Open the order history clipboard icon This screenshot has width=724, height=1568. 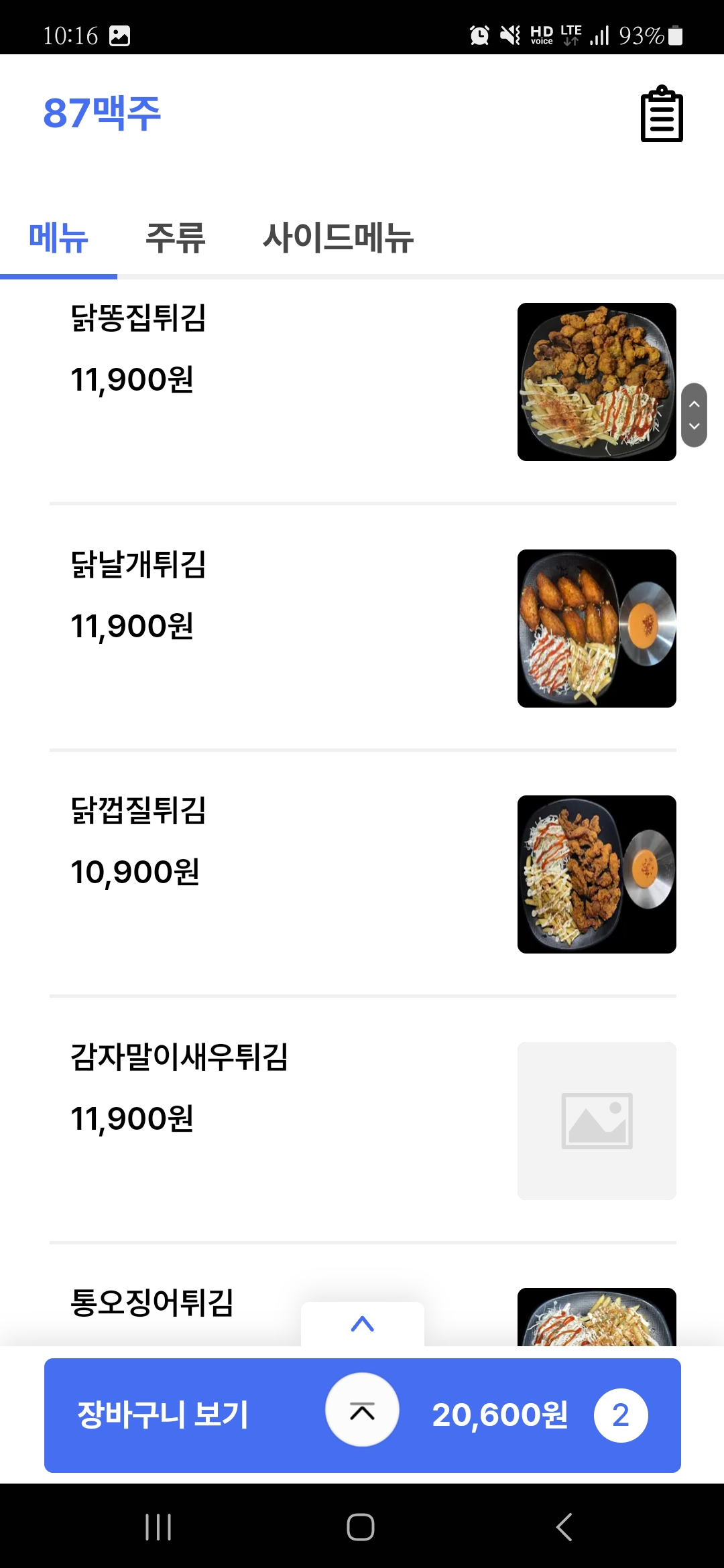[662, 114]
